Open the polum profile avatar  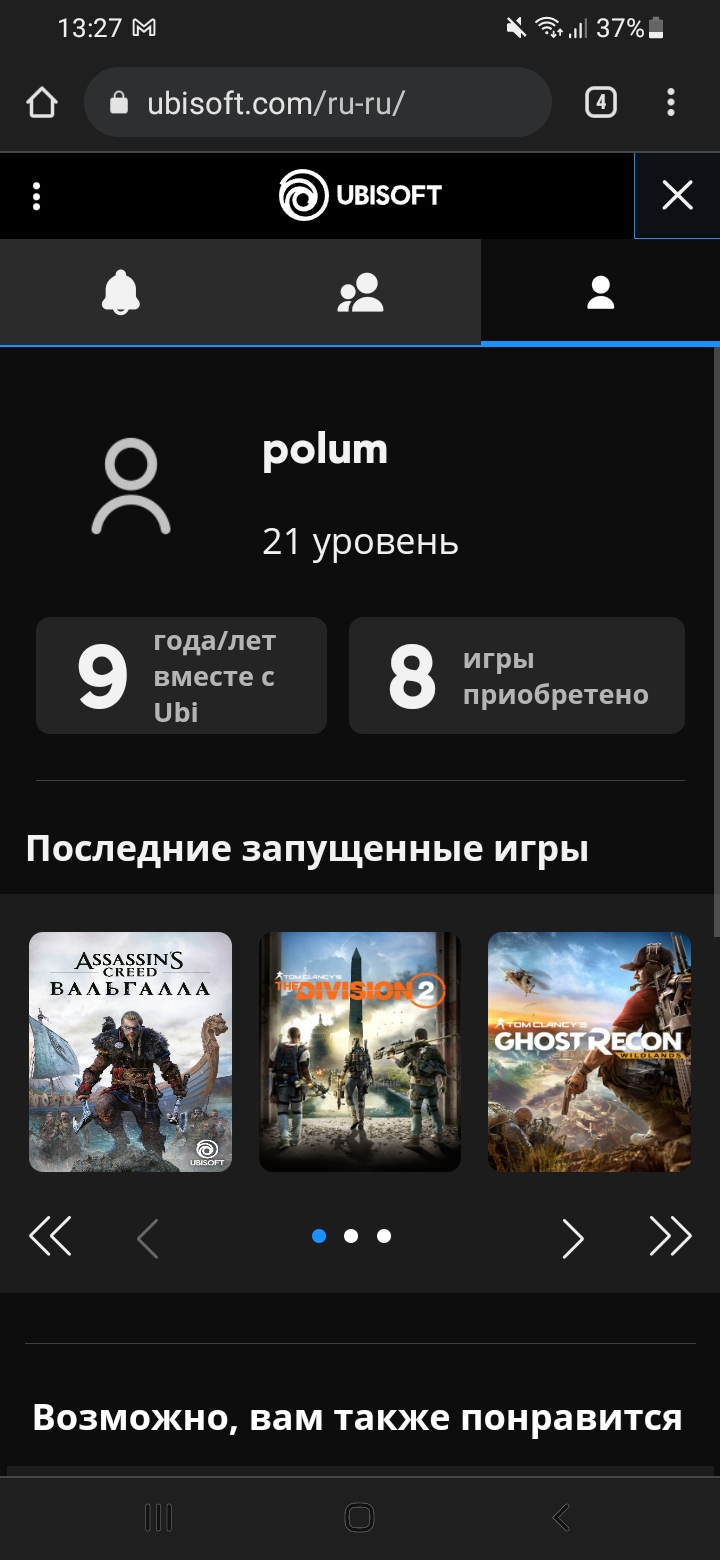pyautogui.click(x=131, y=489)
